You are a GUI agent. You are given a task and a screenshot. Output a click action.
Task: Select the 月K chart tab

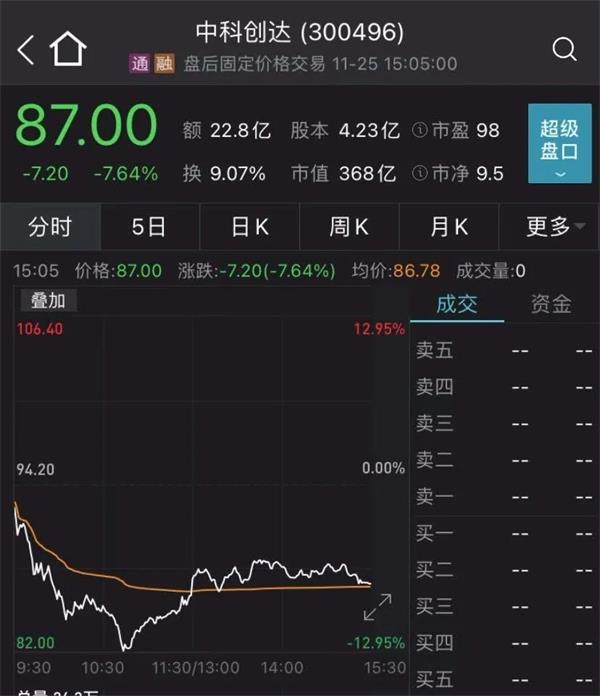[x=449, y=227]
